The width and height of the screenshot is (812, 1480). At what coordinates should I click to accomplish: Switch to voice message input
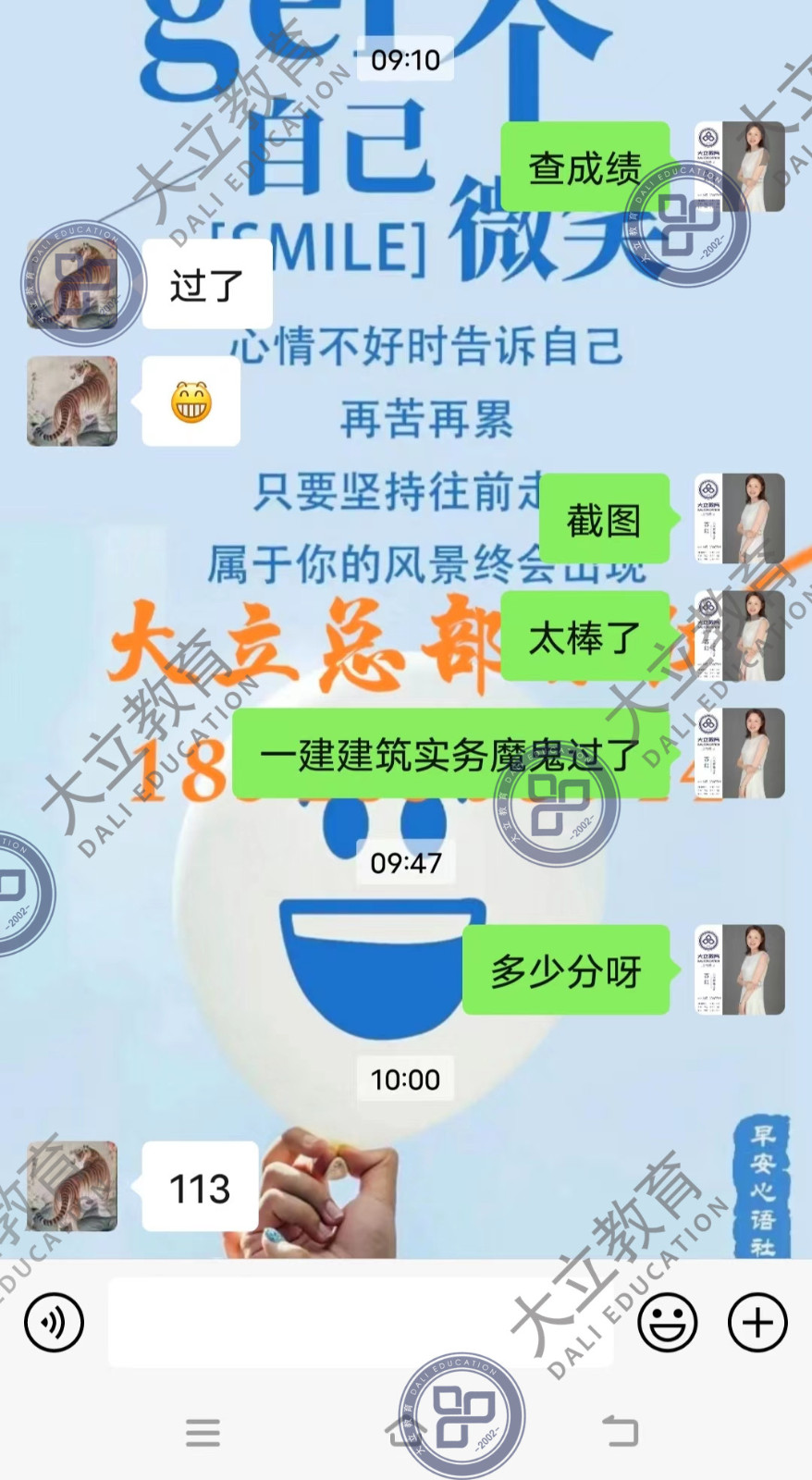click(x=54, y=1323)
